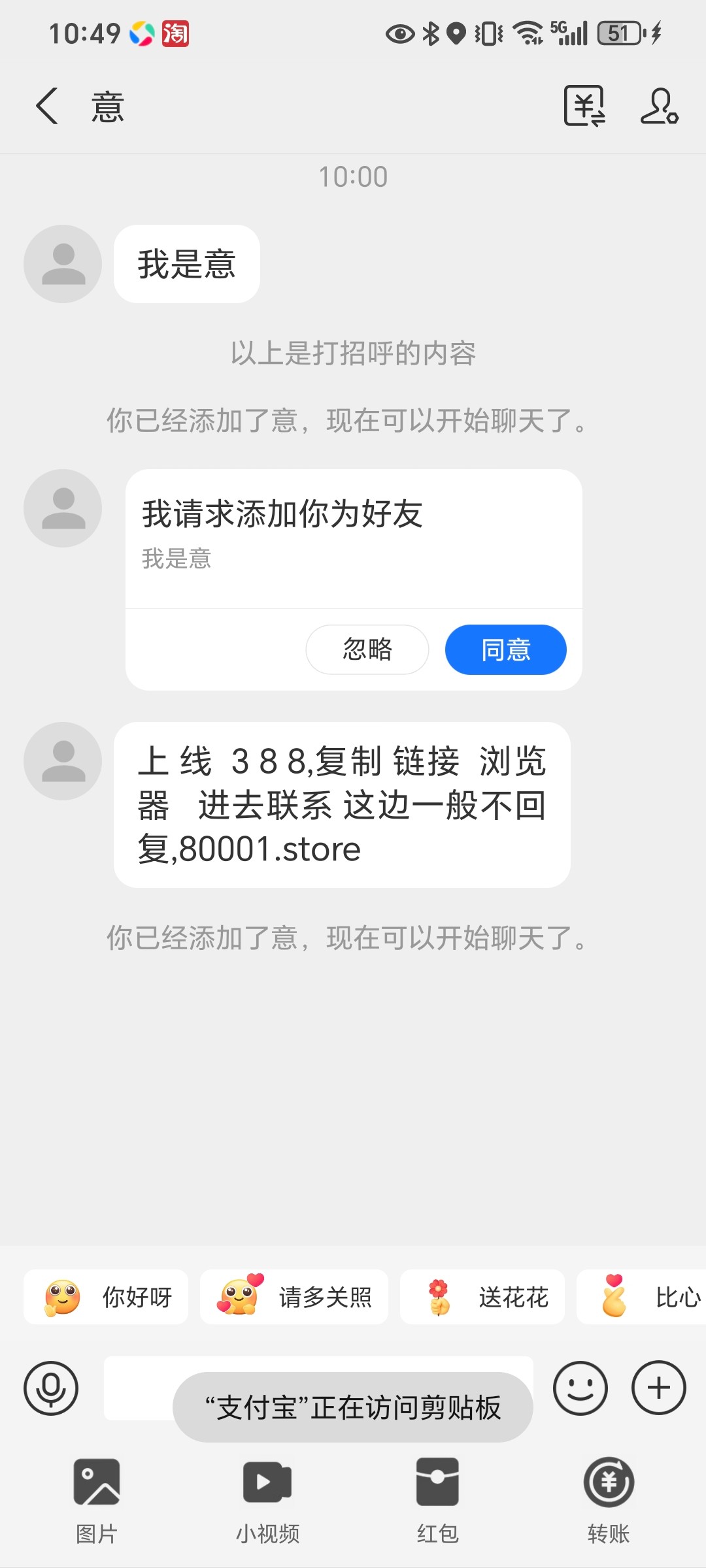This screenshot has width=706, height=1568.
Task: Send the 你好呀 quick reply
Action: [106, 1297]
